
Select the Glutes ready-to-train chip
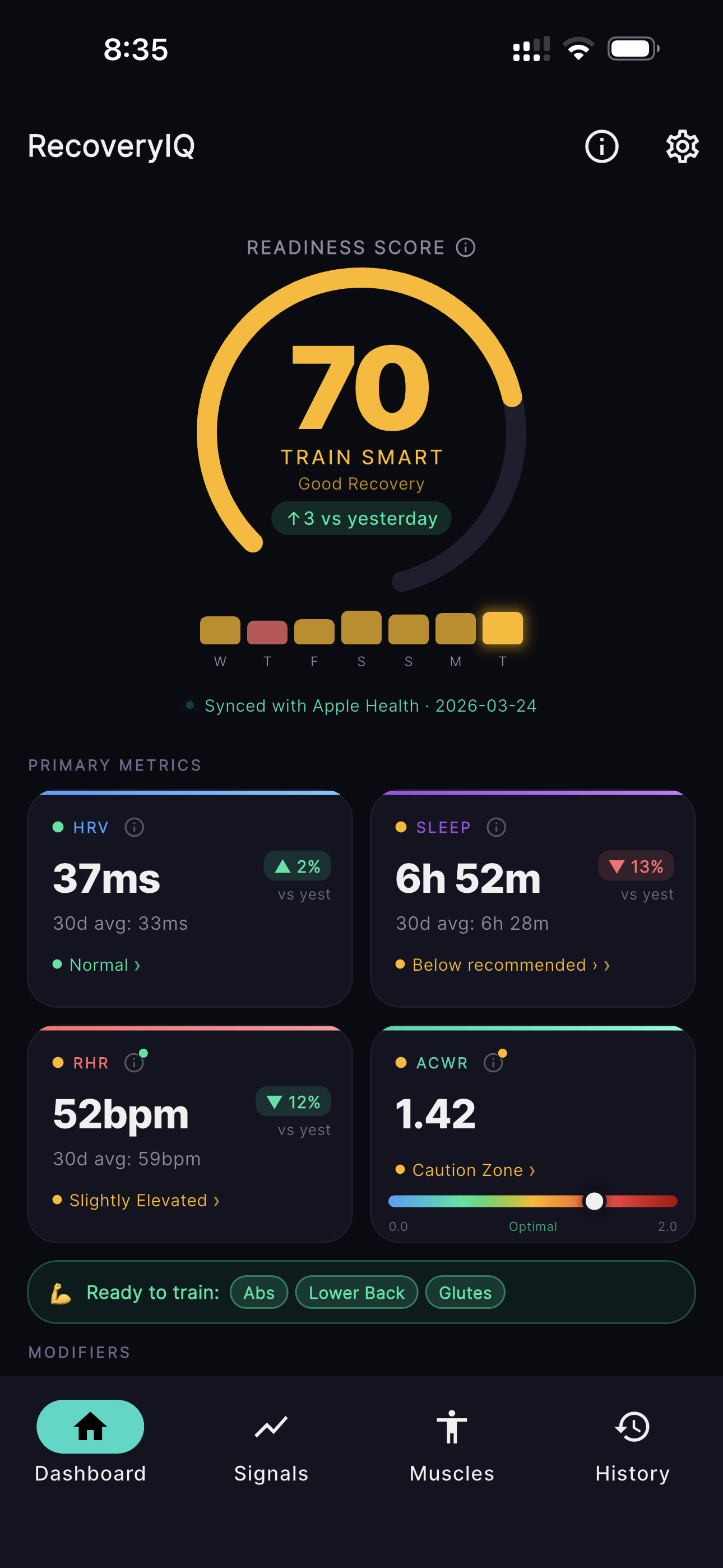coord(465,1292)
